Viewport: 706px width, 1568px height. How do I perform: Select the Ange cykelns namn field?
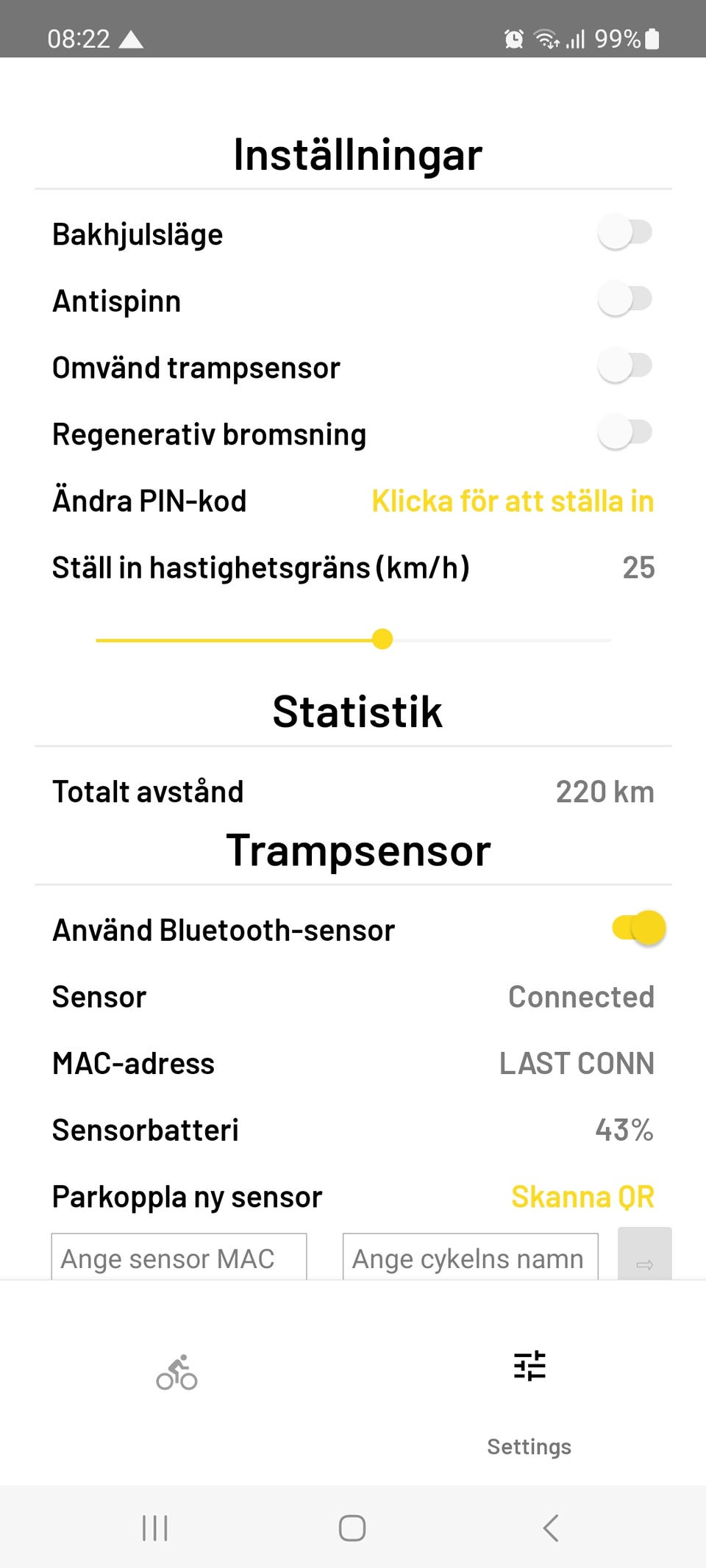point(470,1258)
